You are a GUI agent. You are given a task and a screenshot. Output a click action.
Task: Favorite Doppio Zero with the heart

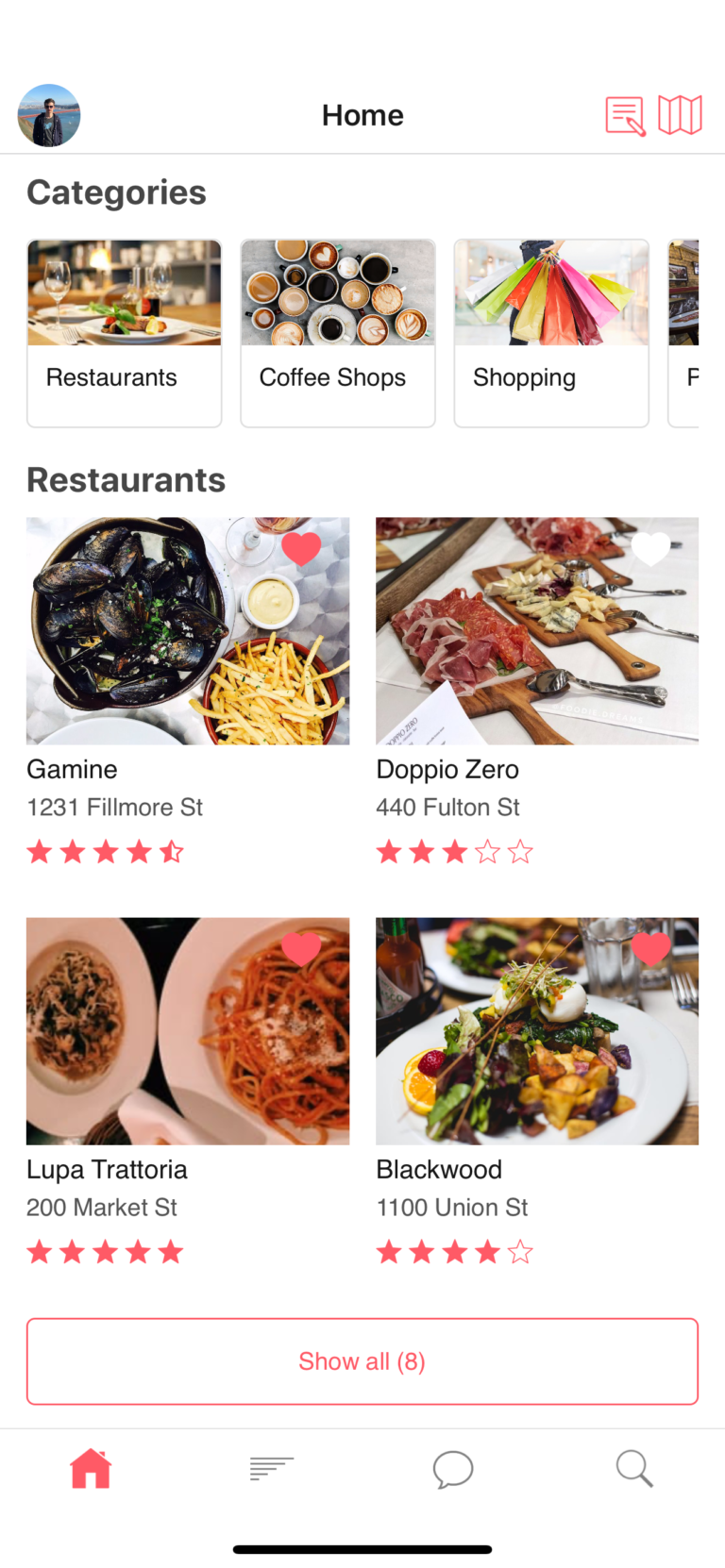point(650,548)
